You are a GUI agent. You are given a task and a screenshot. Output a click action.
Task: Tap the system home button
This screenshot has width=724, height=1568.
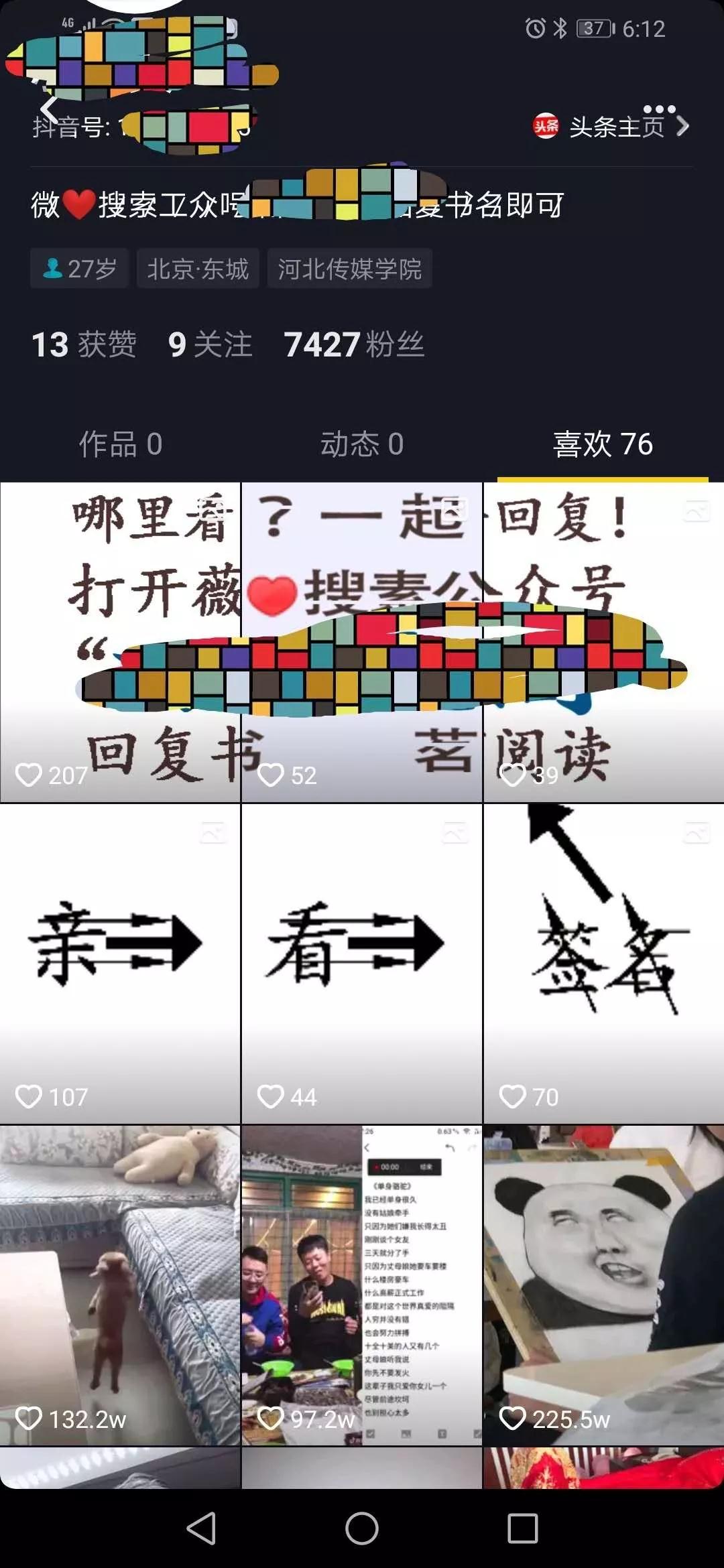tap(362, 1528)
